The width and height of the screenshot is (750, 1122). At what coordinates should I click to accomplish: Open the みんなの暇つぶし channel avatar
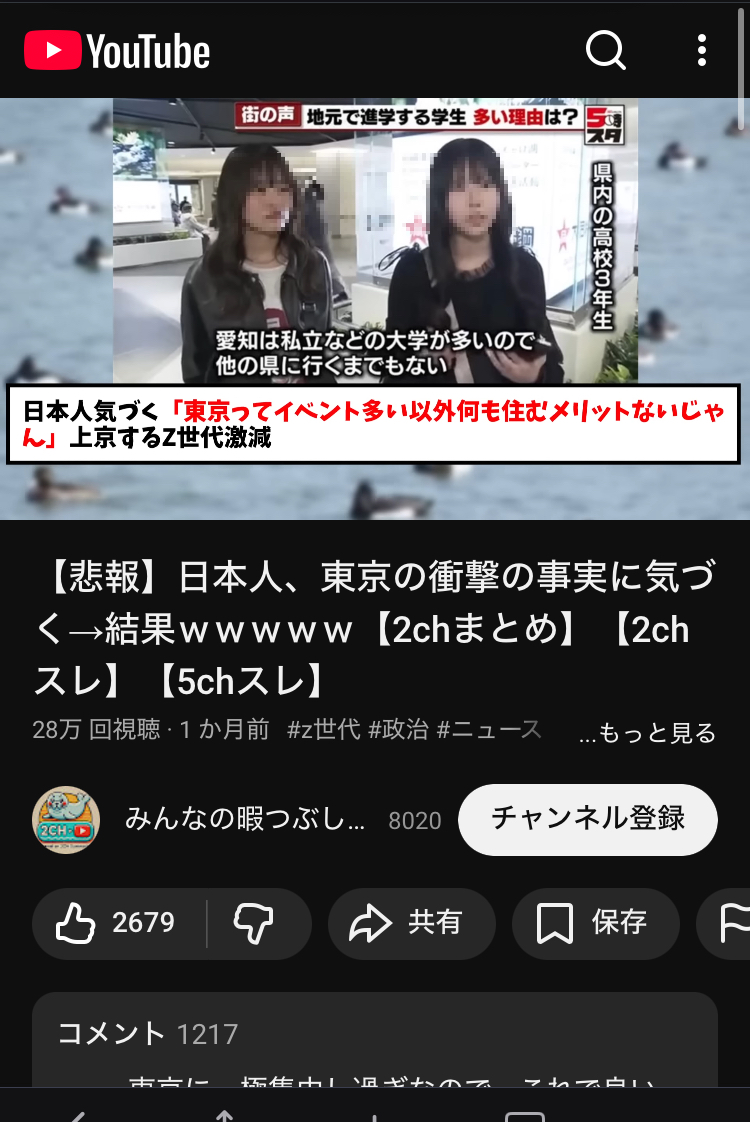click(x=66, y=820)
